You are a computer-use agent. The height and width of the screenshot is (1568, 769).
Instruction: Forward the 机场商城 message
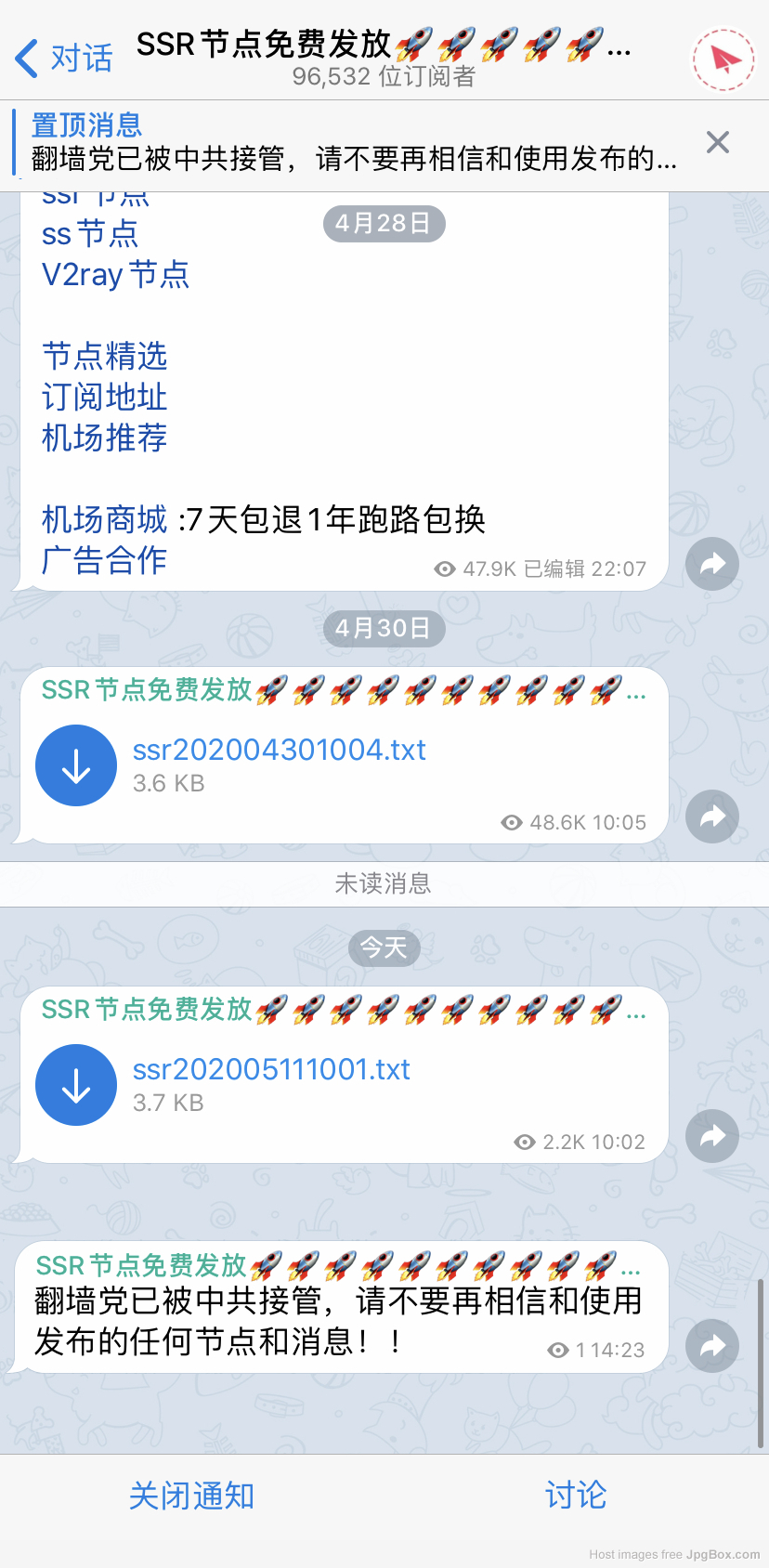tap(712, 564)
